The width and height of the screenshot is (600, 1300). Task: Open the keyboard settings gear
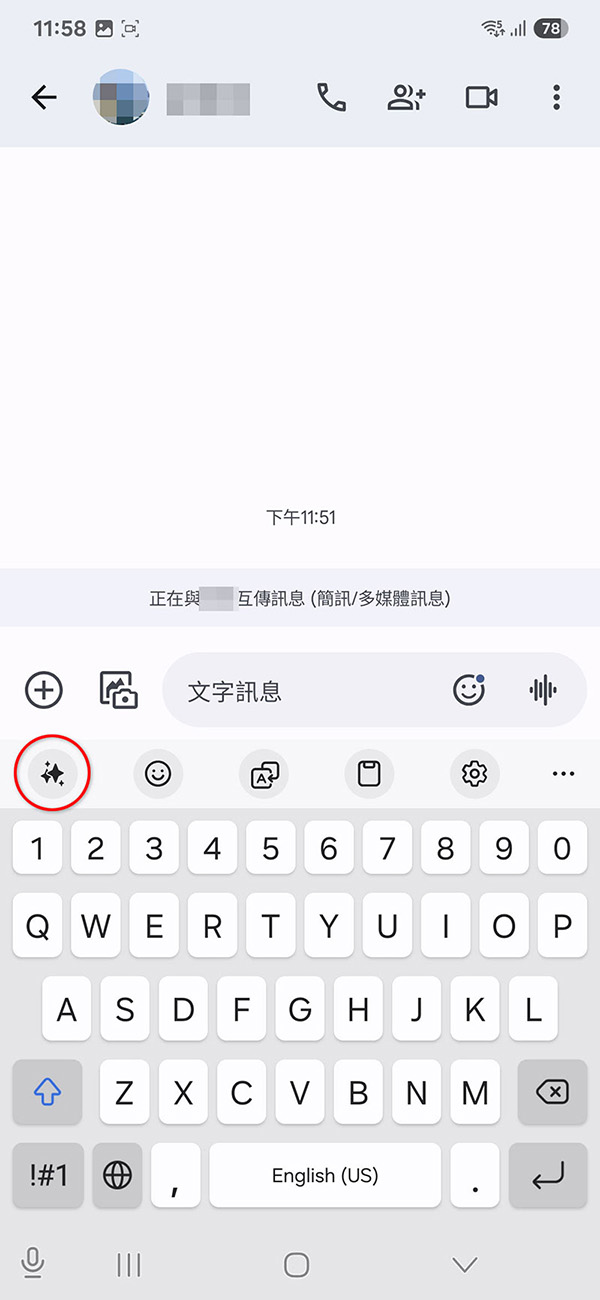pos(474,773)
